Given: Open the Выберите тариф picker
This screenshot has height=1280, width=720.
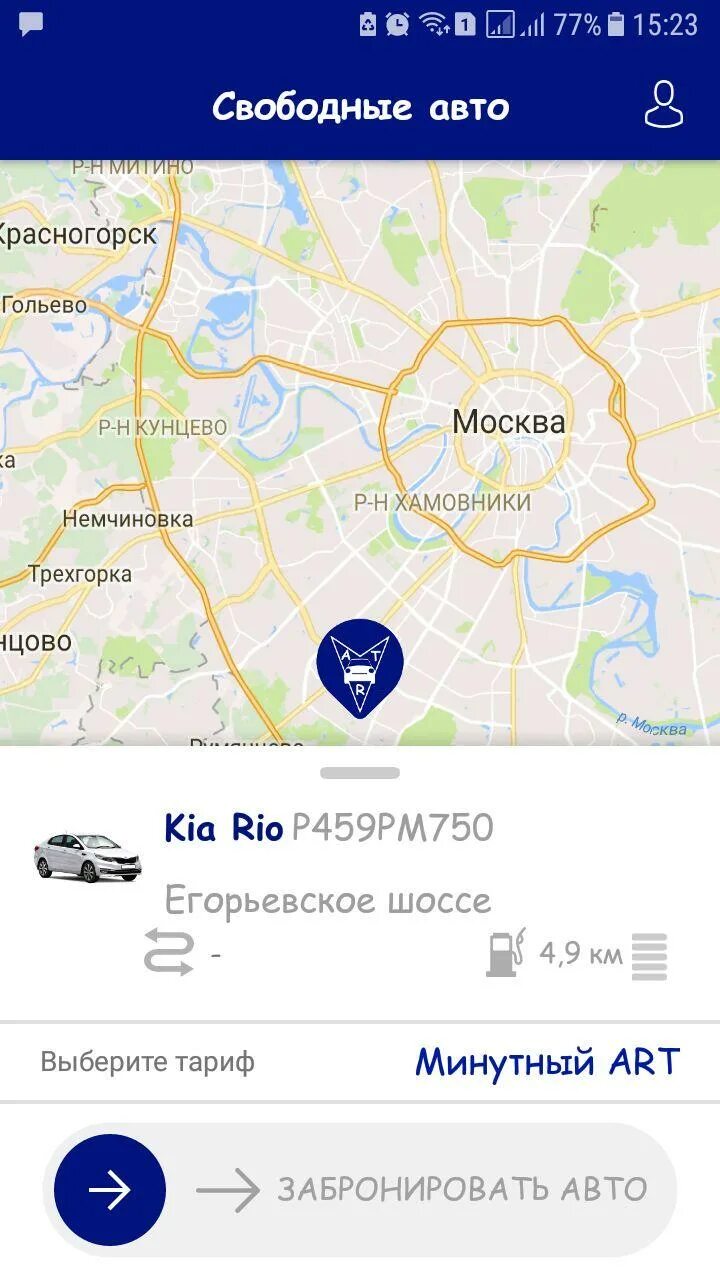Looking at the screenshot, I should click(146, 1063).
